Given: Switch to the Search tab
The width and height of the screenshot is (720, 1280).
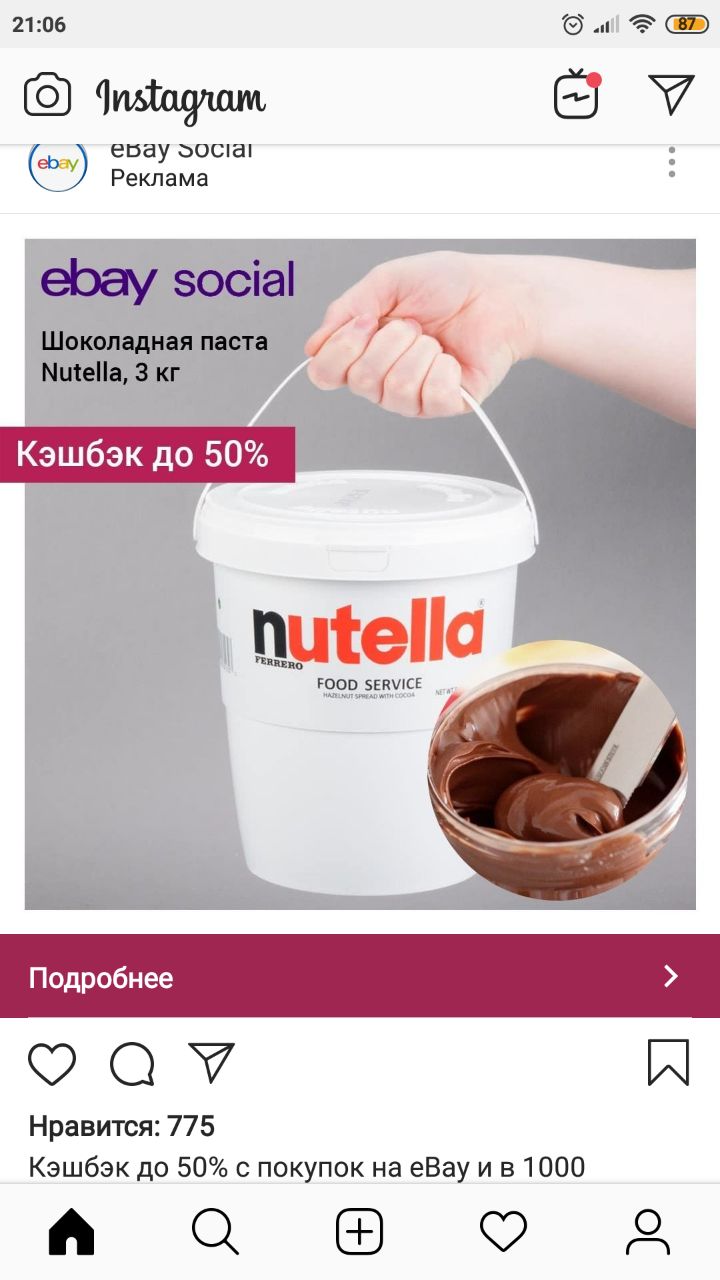Looking at the screenshot, I should pyautogui.click(x=215, y=1232).
